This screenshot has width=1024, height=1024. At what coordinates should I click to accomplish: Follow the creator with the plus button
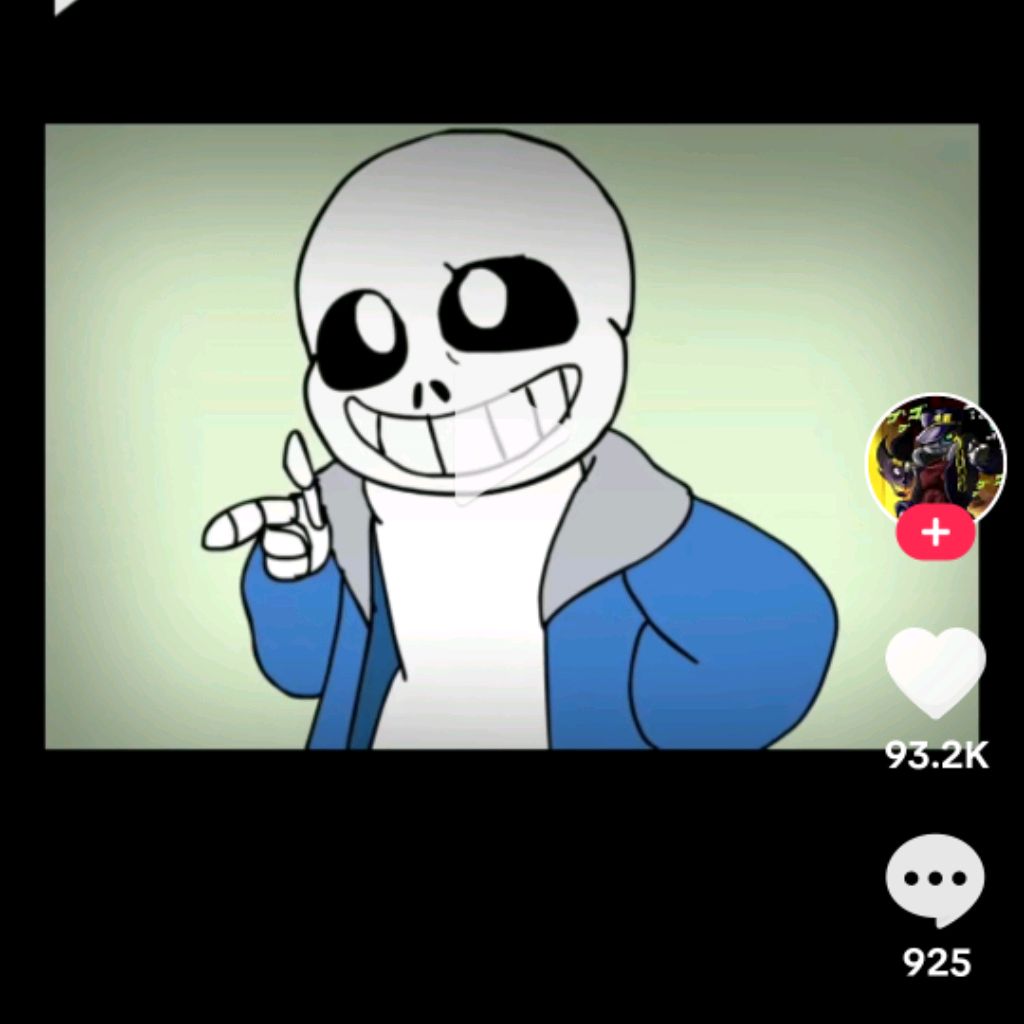[935, 533]
